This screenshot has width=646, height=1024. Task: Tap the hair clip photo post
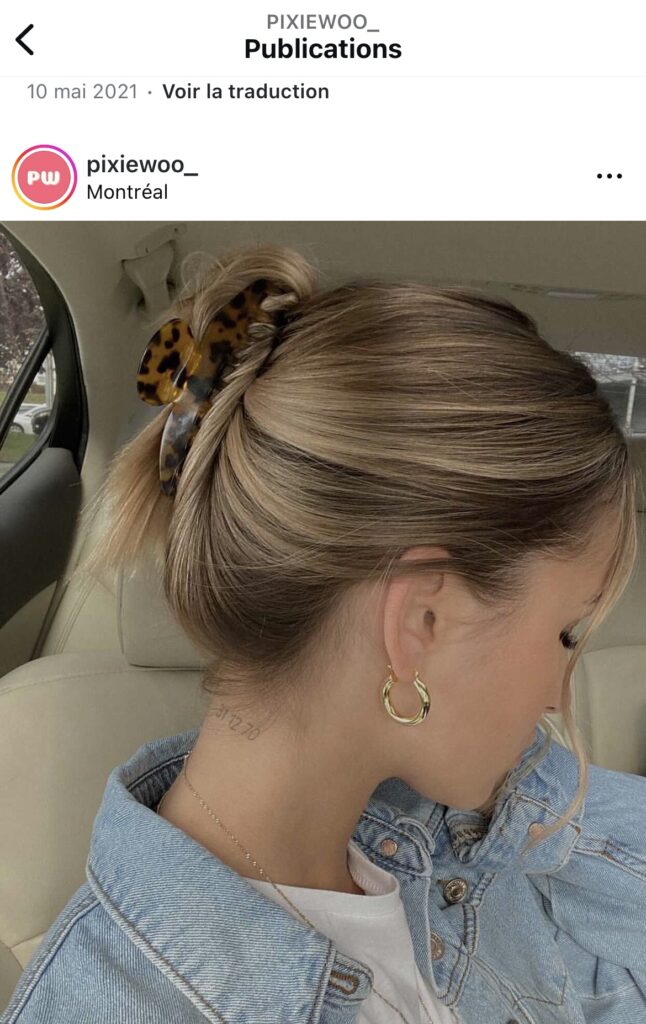[x=323, y=620]
